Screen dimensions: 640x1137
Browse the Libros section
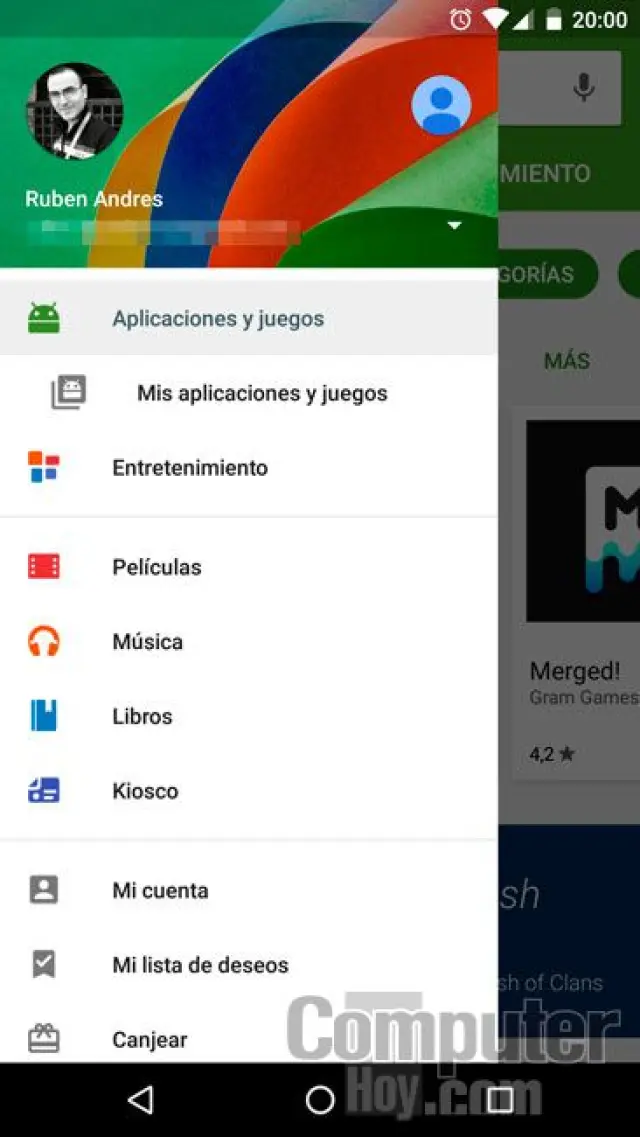(142, 716)
